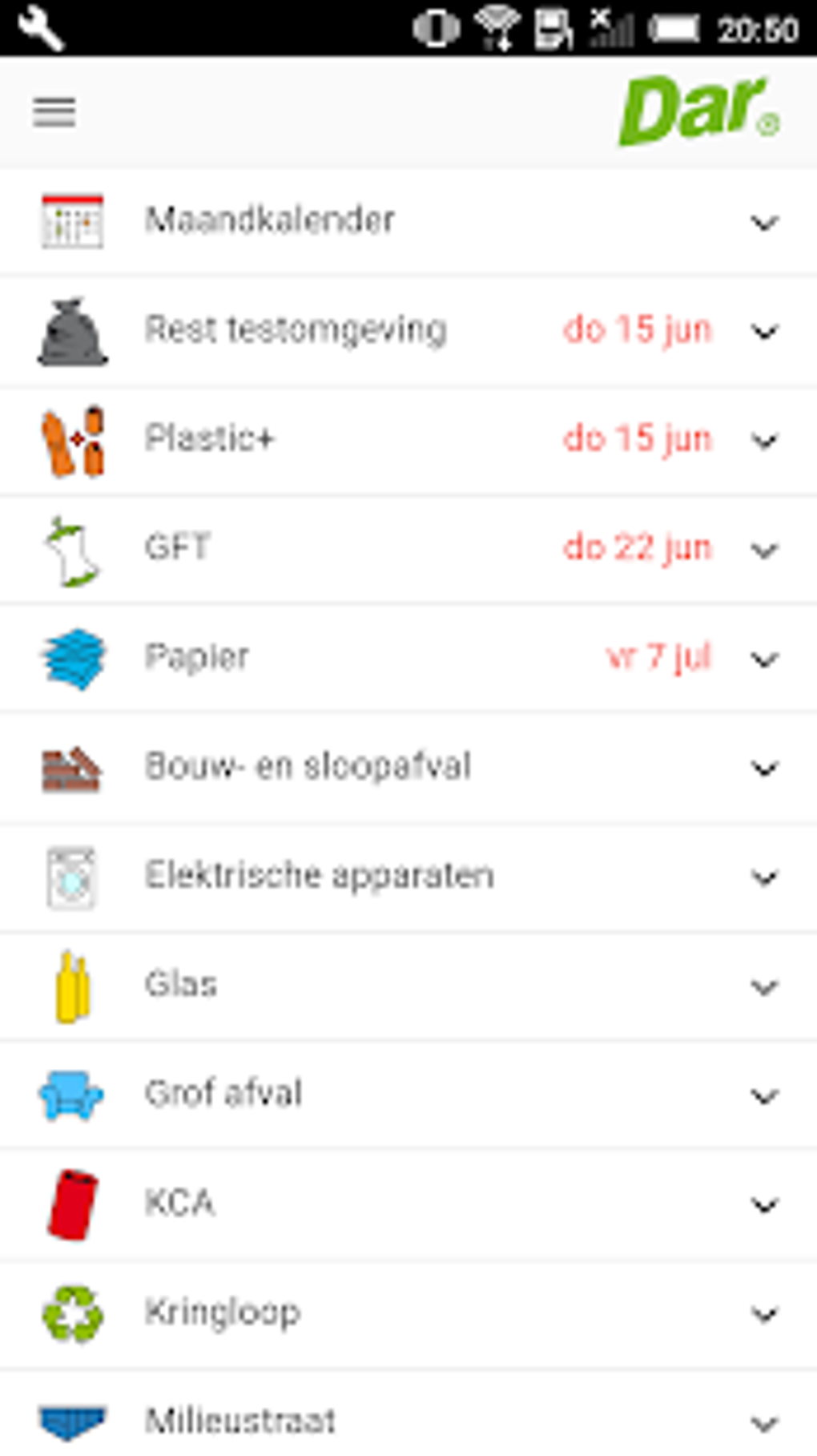Show KCA information
Screen dimensions: 817x1456
(x=408, y=1204)
